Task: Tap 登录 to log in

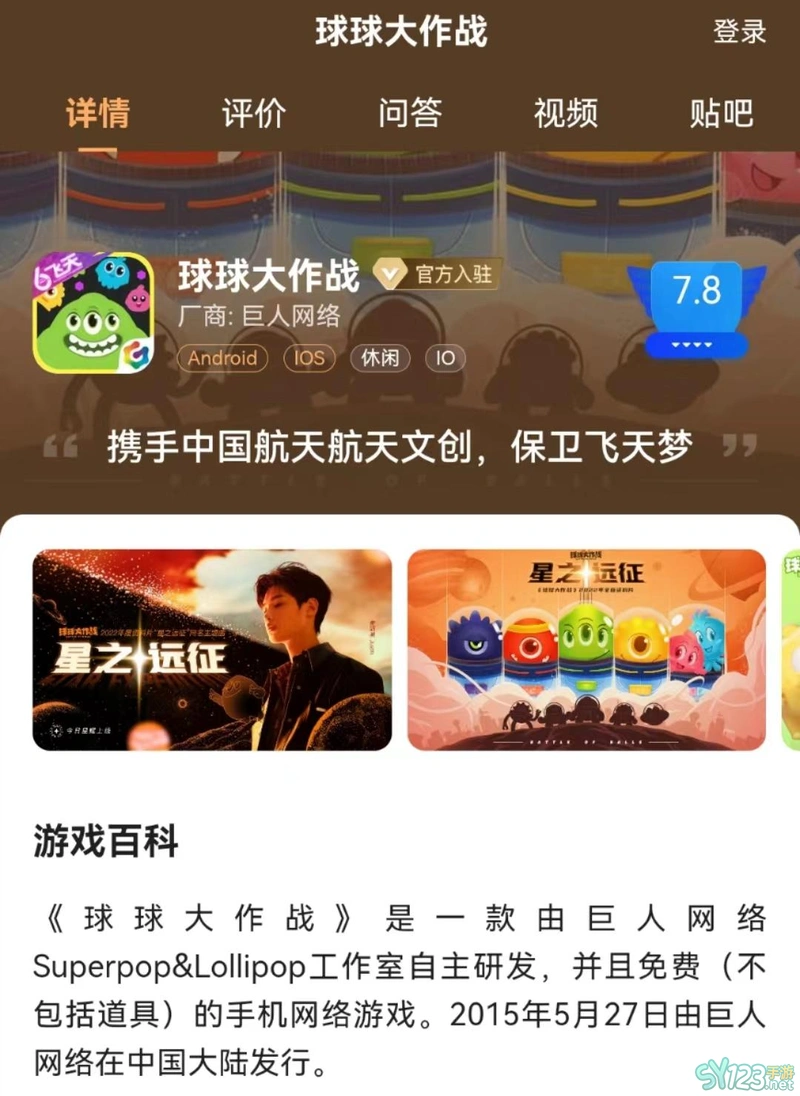Action: [739, 31]
